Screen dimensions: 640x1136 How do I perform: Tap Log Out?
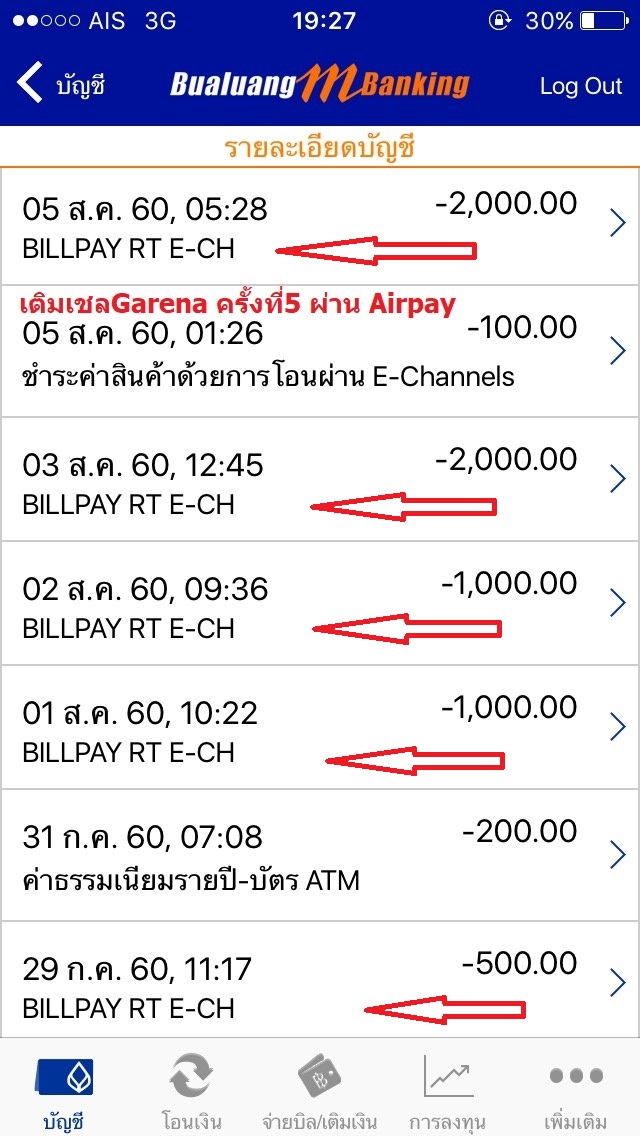581,85
